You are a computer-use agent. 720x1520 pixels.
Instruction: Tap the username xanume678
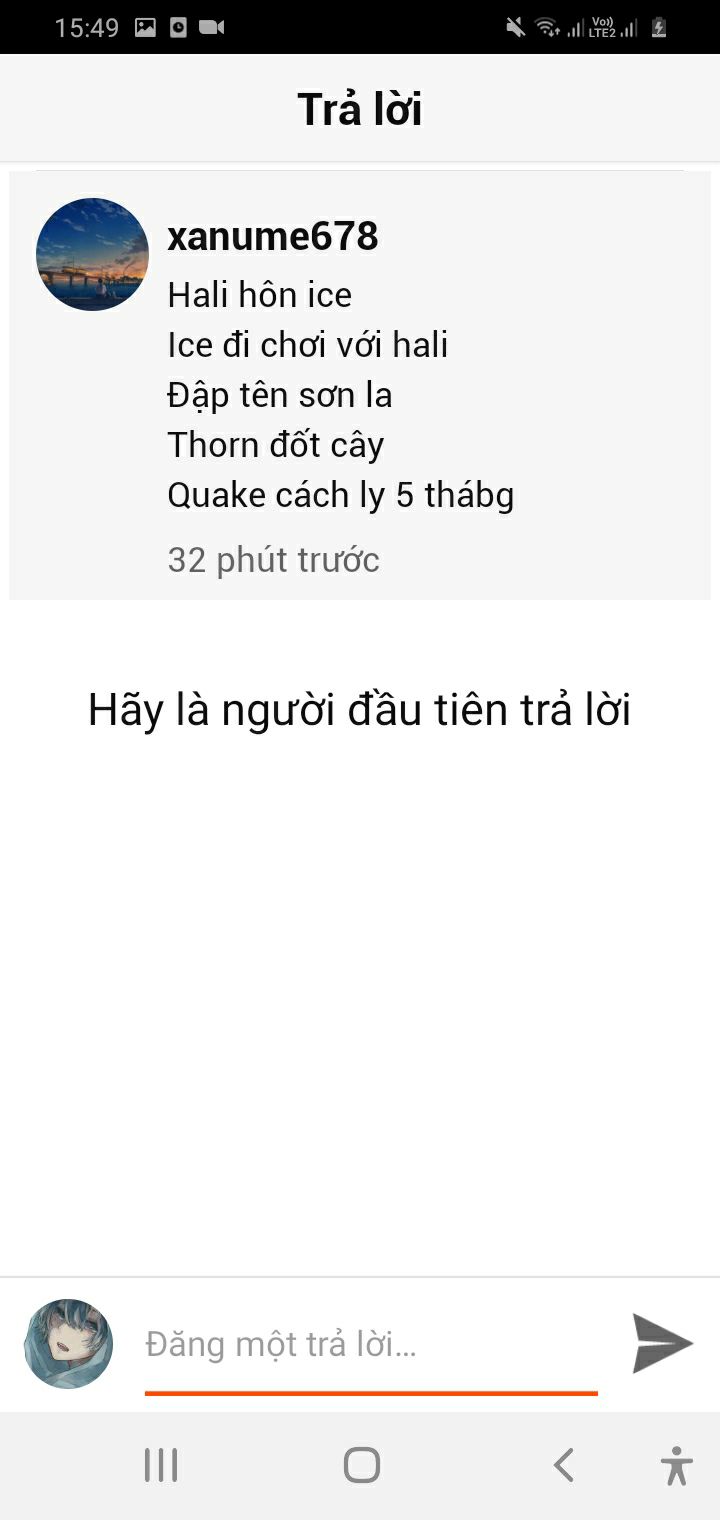272,237
